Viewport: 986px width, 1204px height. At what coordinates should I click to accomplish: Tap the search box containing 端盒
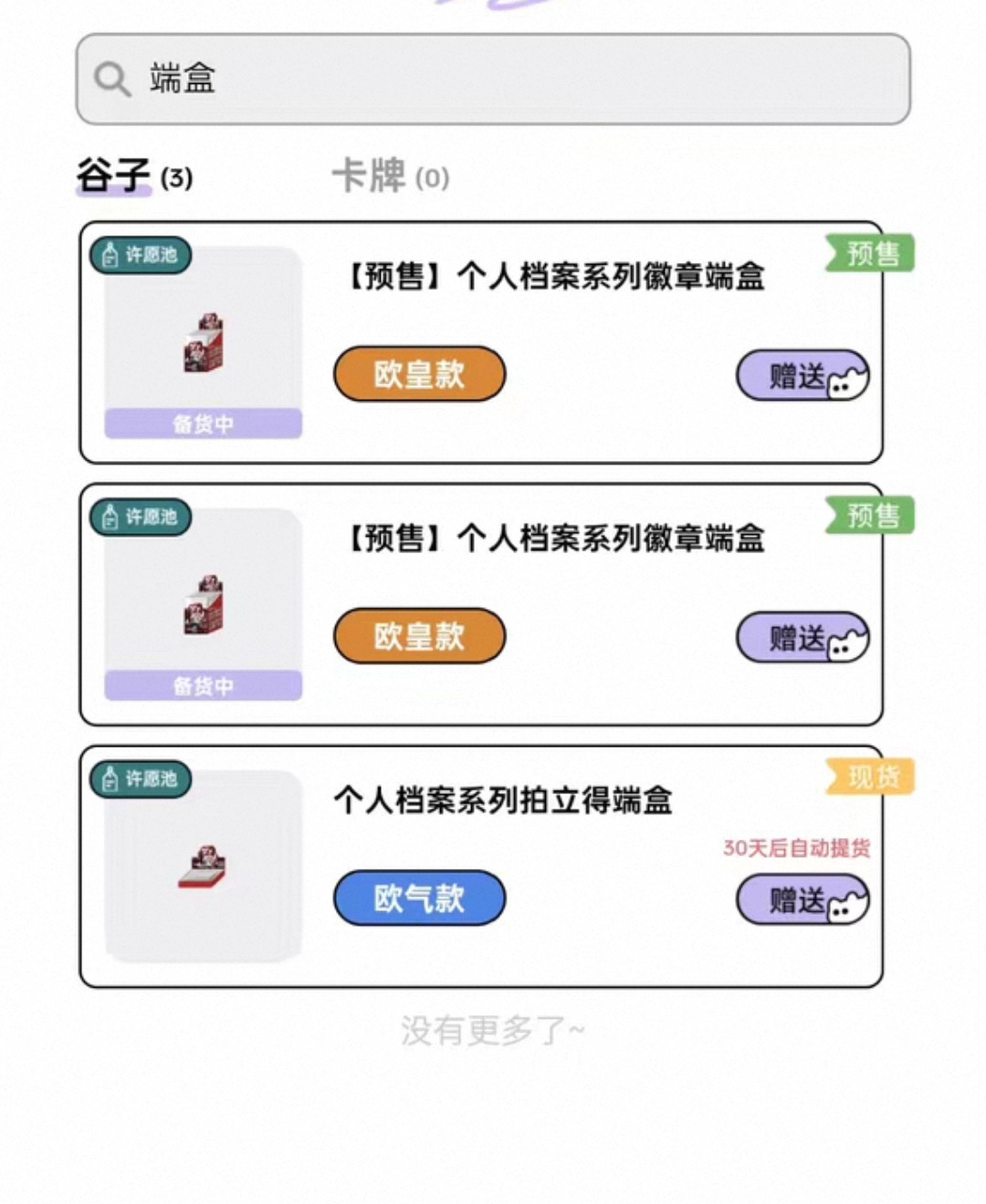493,79
